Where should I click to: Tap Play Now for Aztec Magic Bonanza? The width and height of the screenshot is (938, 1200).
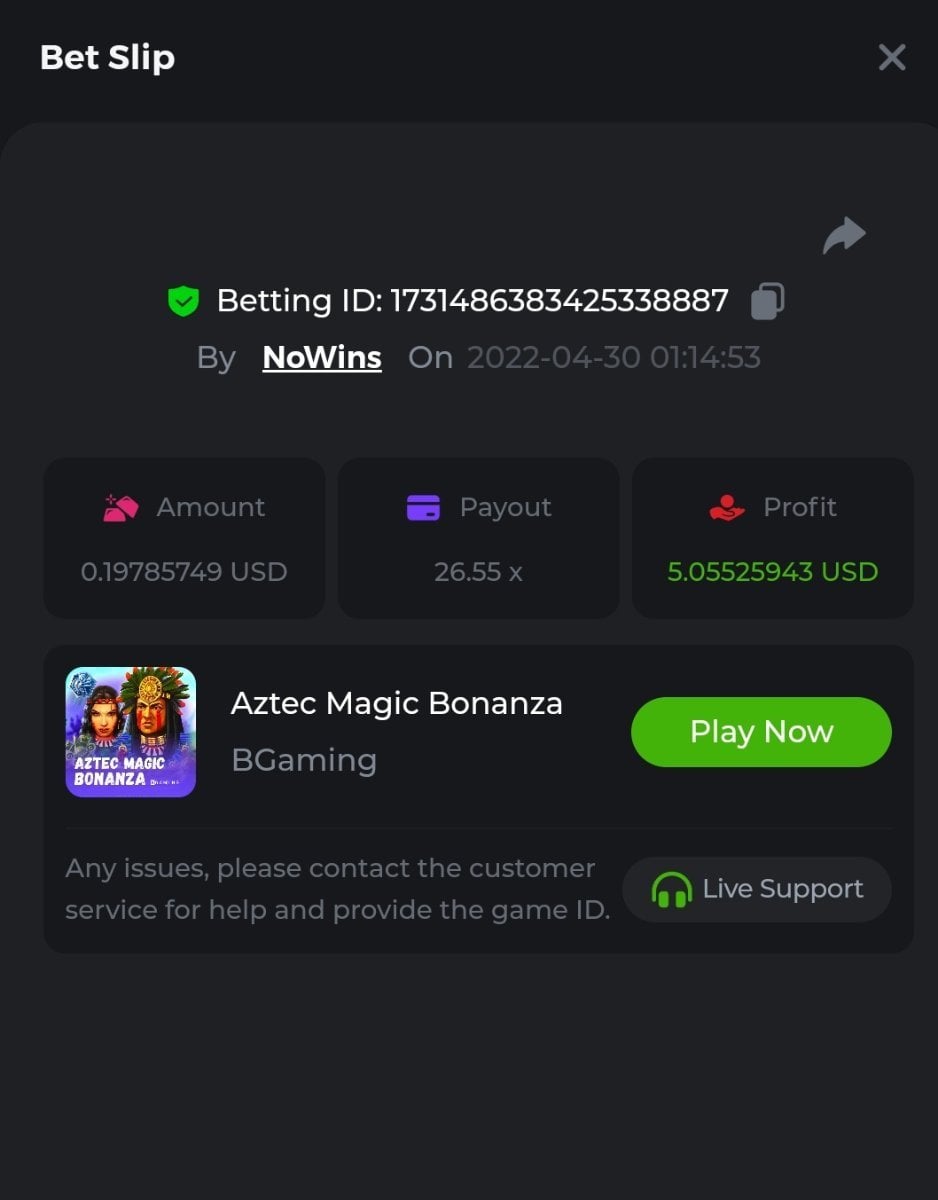point(761,732)
